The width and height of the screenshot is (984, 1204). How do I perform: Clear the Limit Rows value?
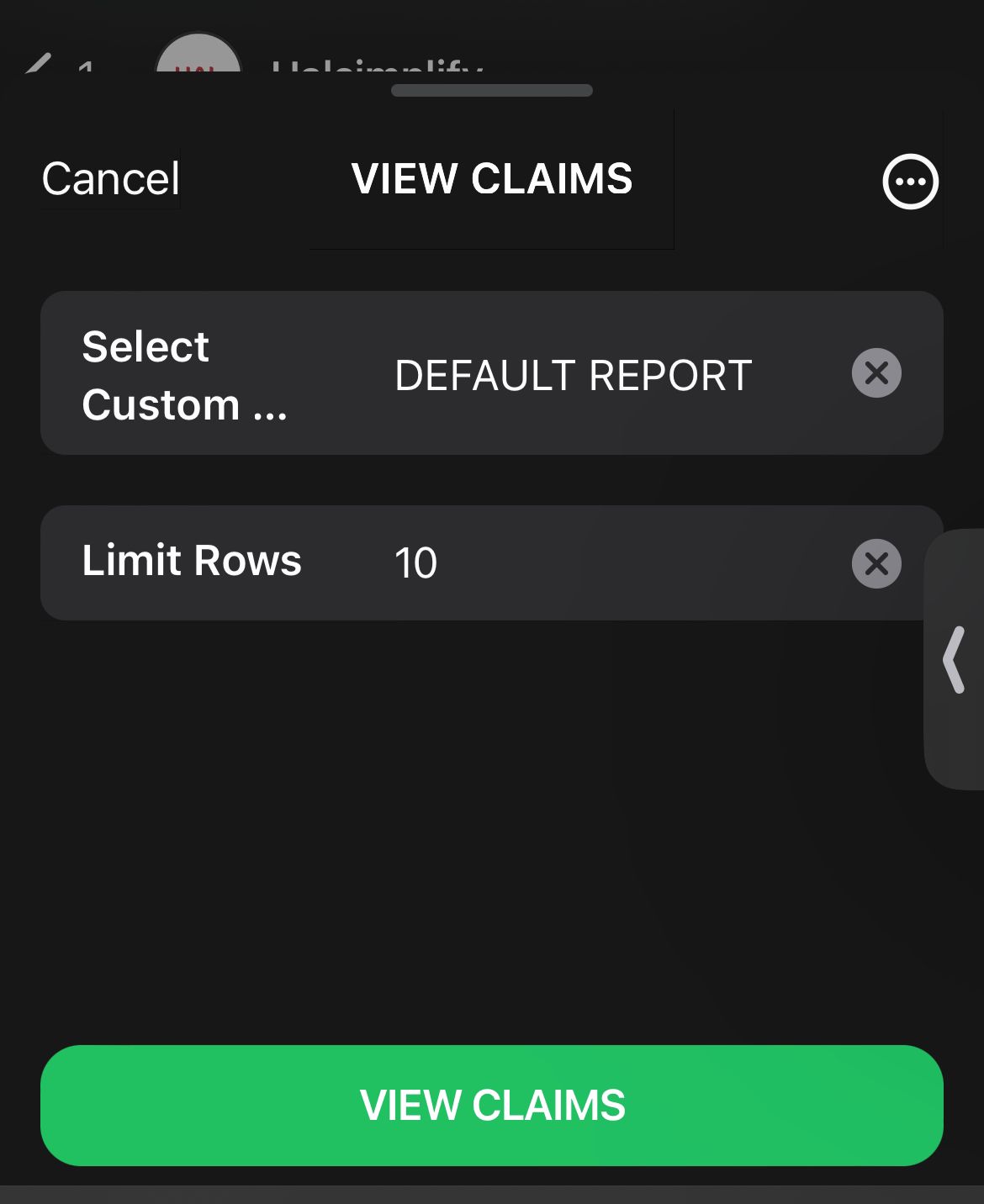876,563
